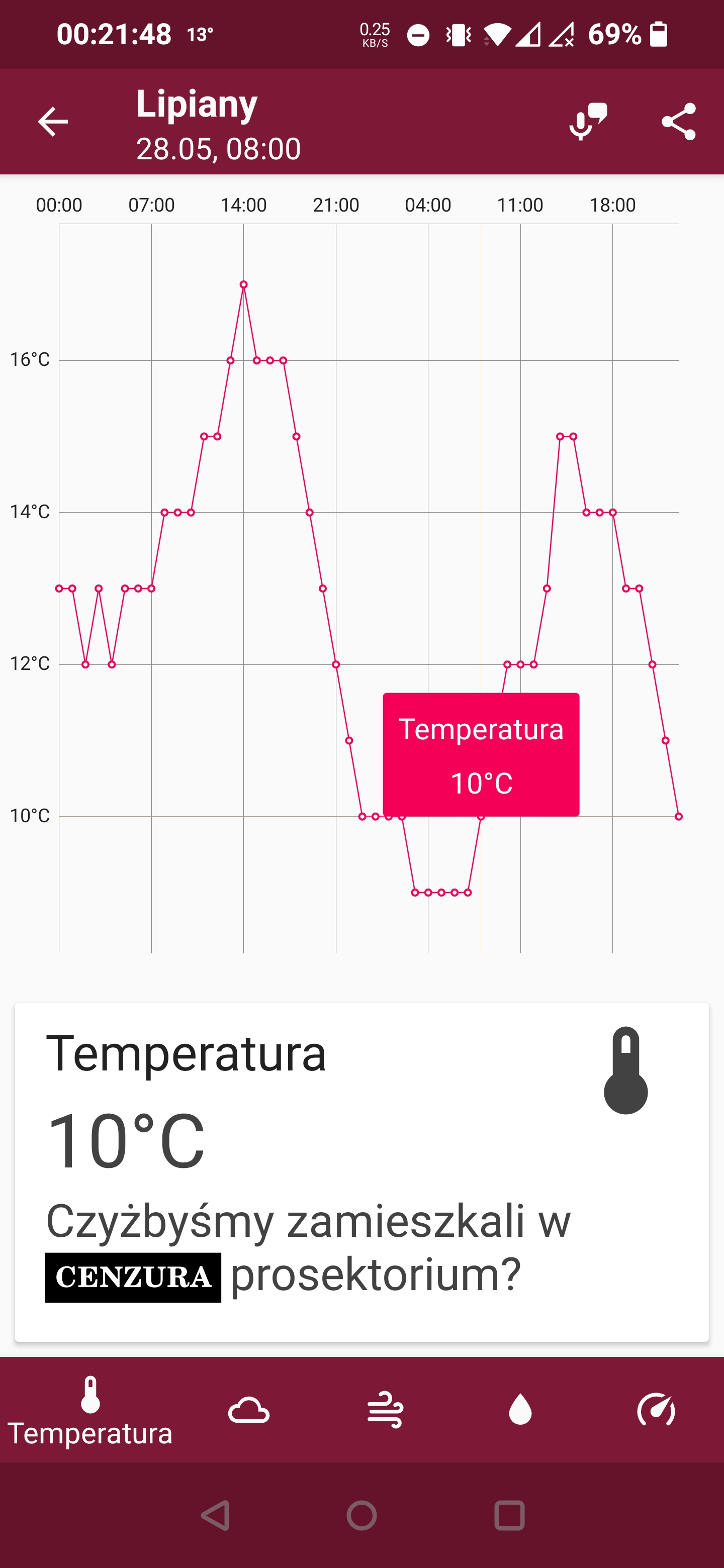Select the Temperatura tab
This screenshot has width=724, height=1568.
pyautogui.click(x=90, y=1410)
